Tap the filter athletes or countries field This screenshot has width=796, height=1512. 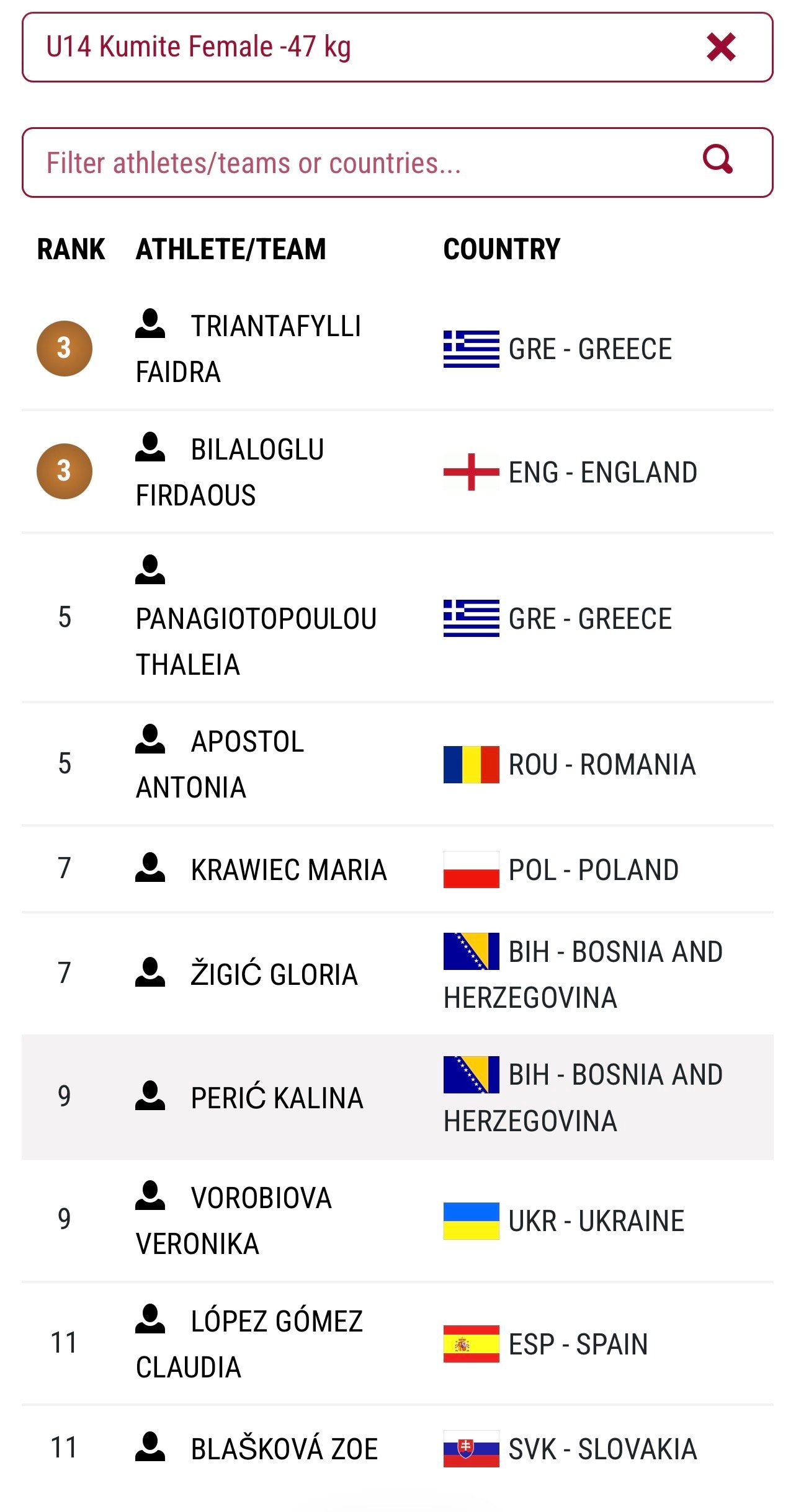coord(397,162)
